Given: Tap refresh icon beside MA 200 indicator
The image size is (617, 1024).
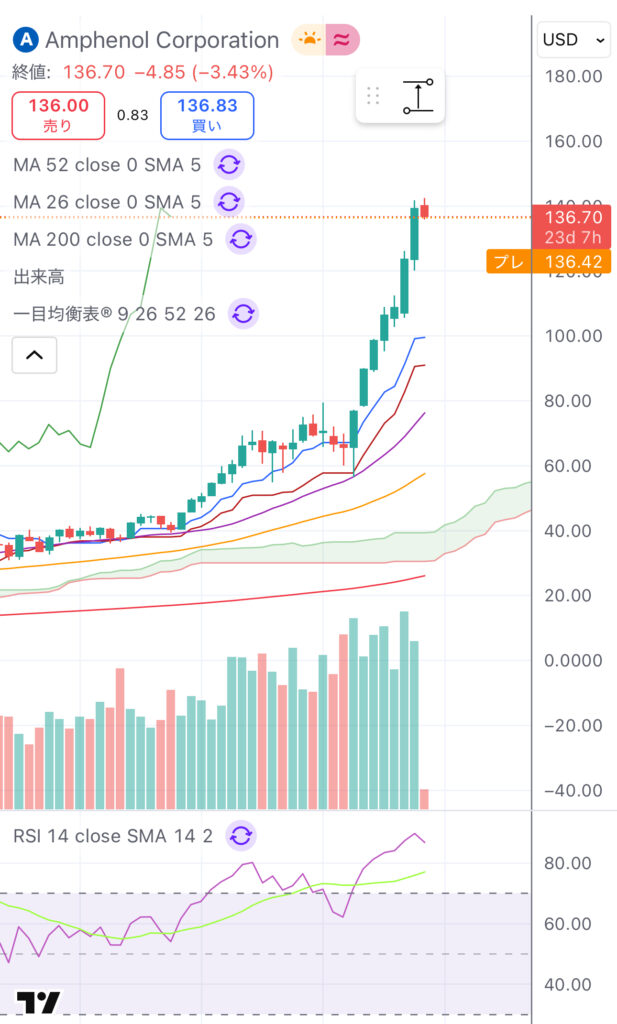Looking at the screenshot, I should click(240, 239).
